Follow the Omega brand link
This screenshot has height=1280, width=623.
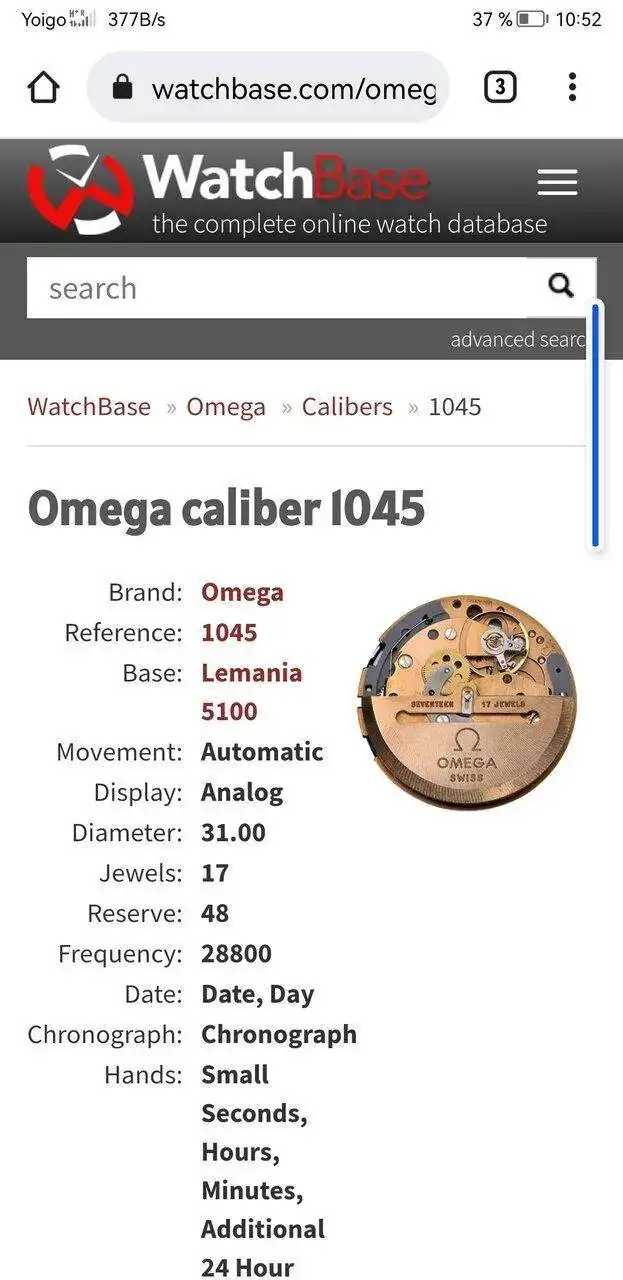click(242, 592)
